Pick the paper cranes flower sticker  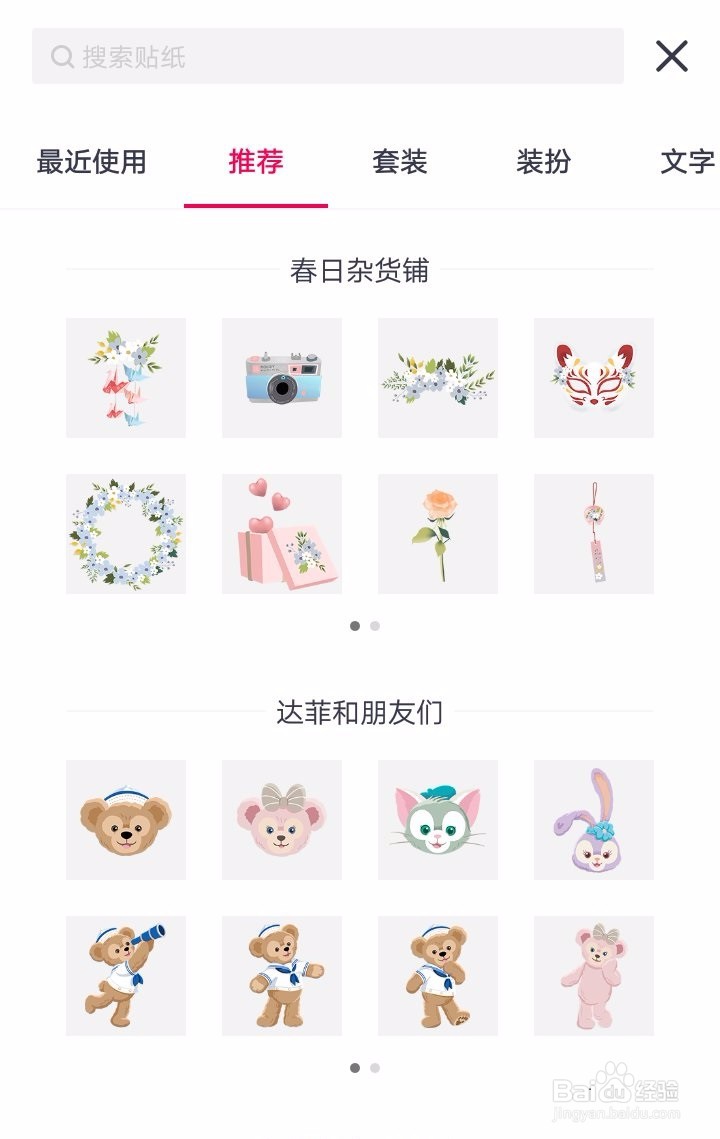click(x=125, y=379)
